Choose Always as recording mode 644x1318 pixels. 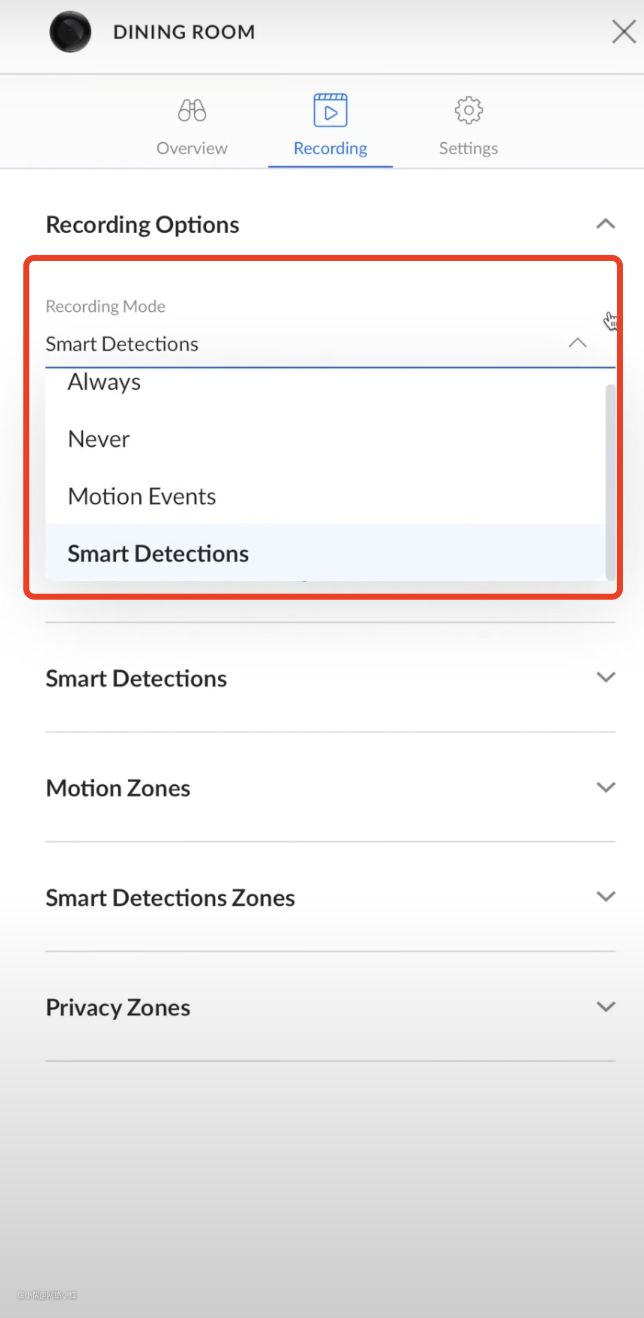[x=104, y=383]
